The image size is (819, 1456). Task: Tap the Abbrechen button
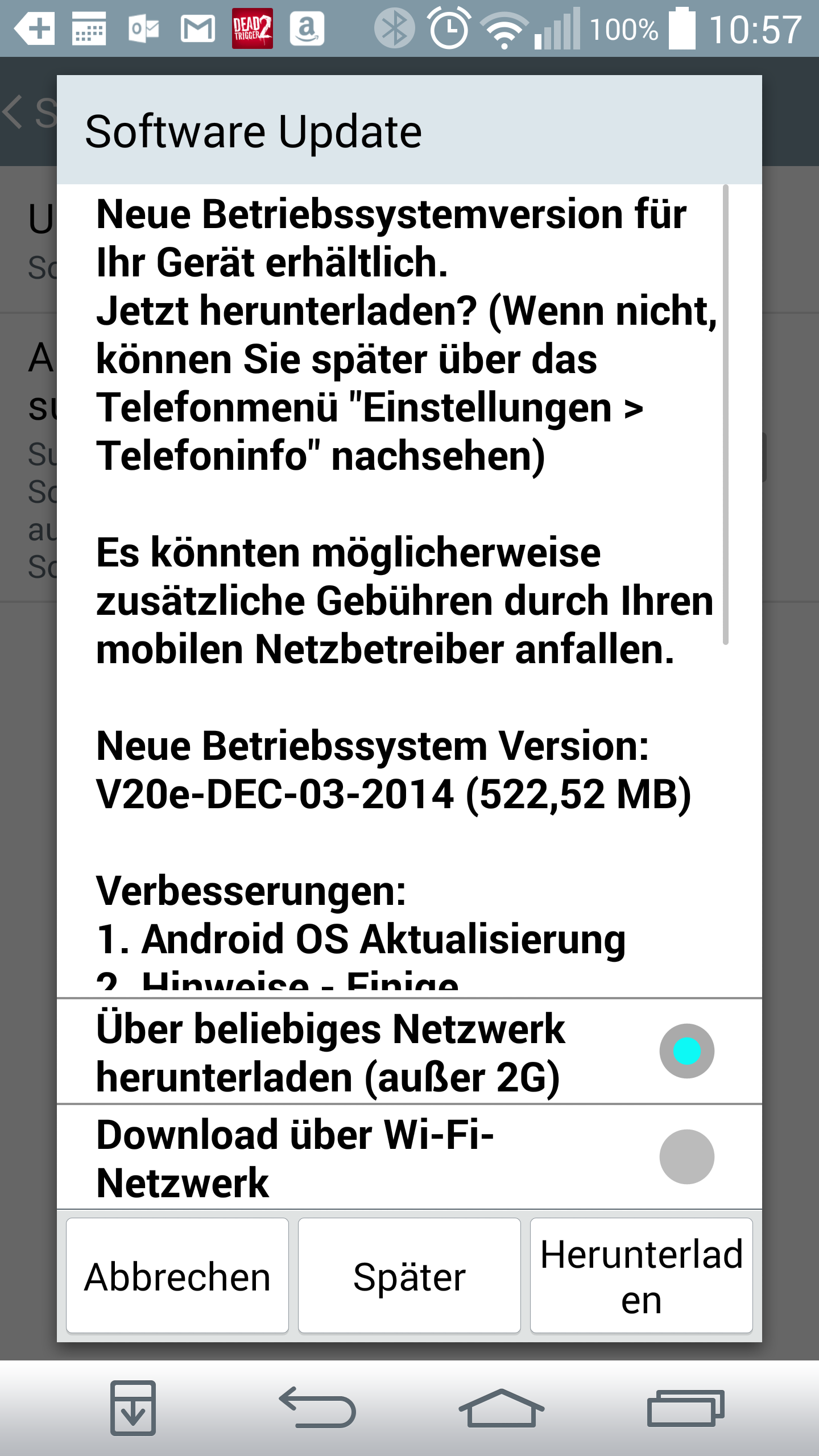pos(177,1276)
